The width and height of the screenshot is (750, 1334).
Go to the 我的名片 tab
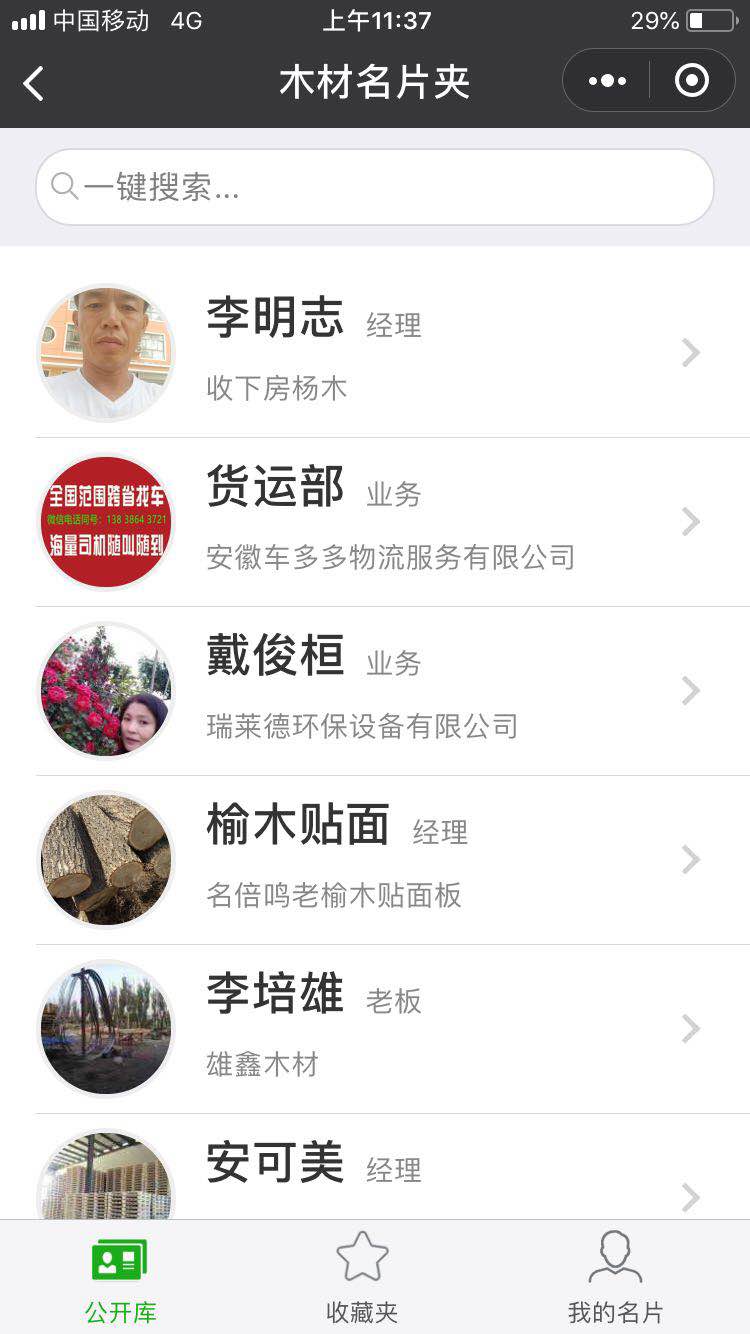click(x=615, y=1278)
